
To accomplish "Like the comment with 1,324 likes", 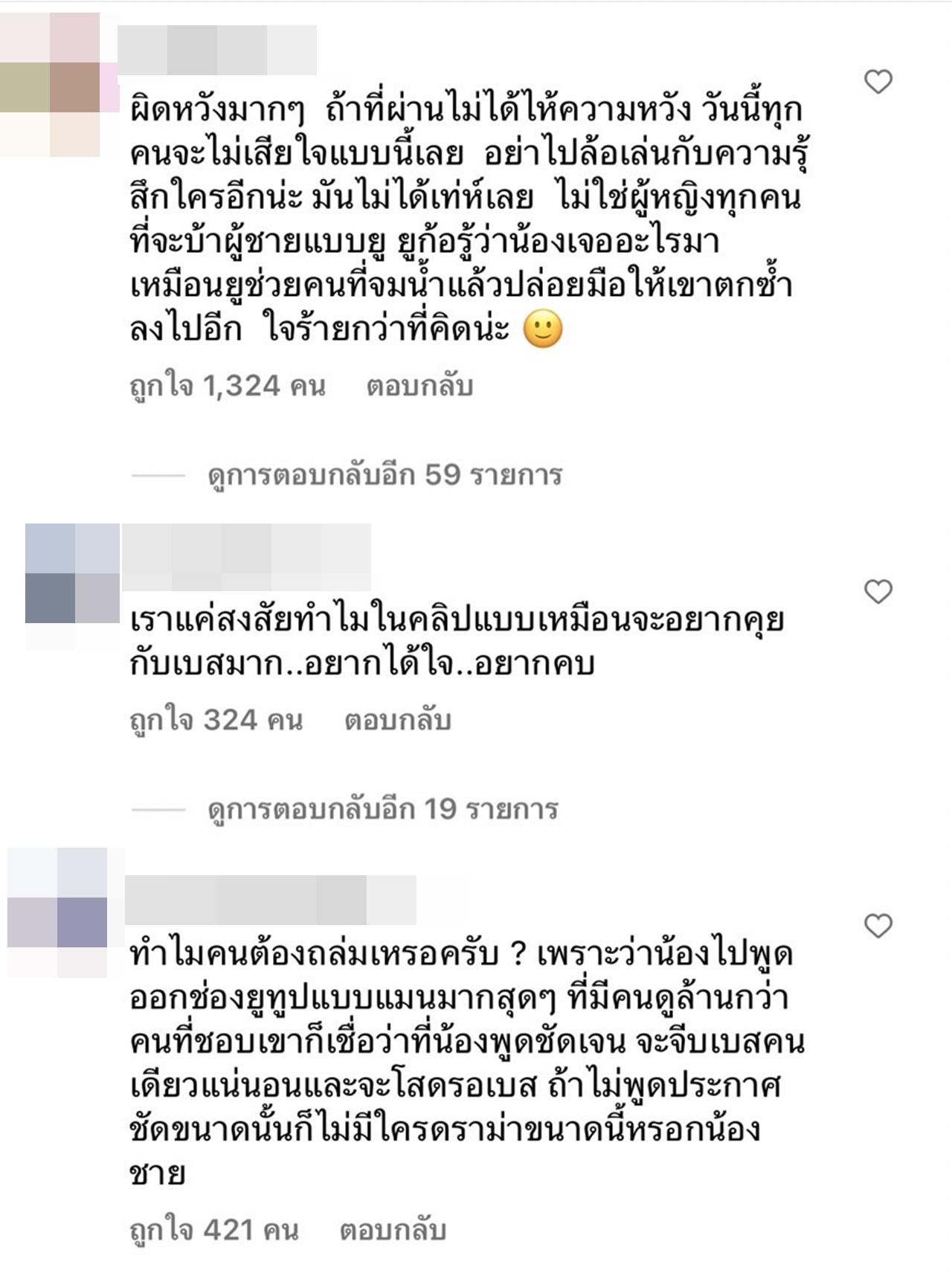I will pos(878,82).
